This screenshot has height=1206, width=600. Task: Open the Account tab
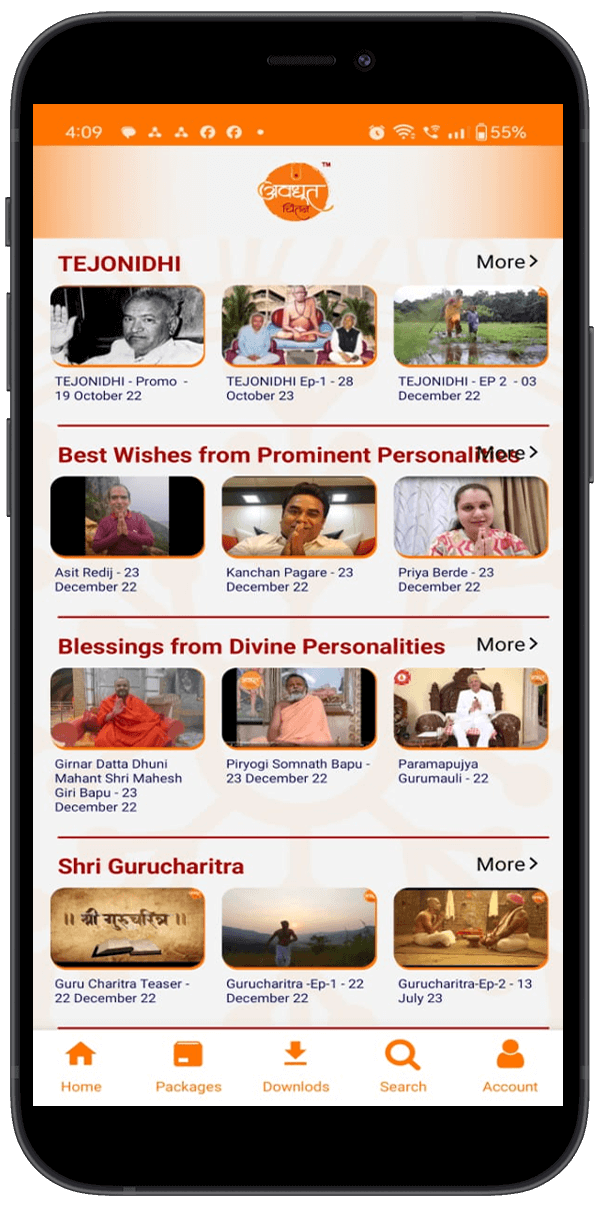tap(510, 1067)
